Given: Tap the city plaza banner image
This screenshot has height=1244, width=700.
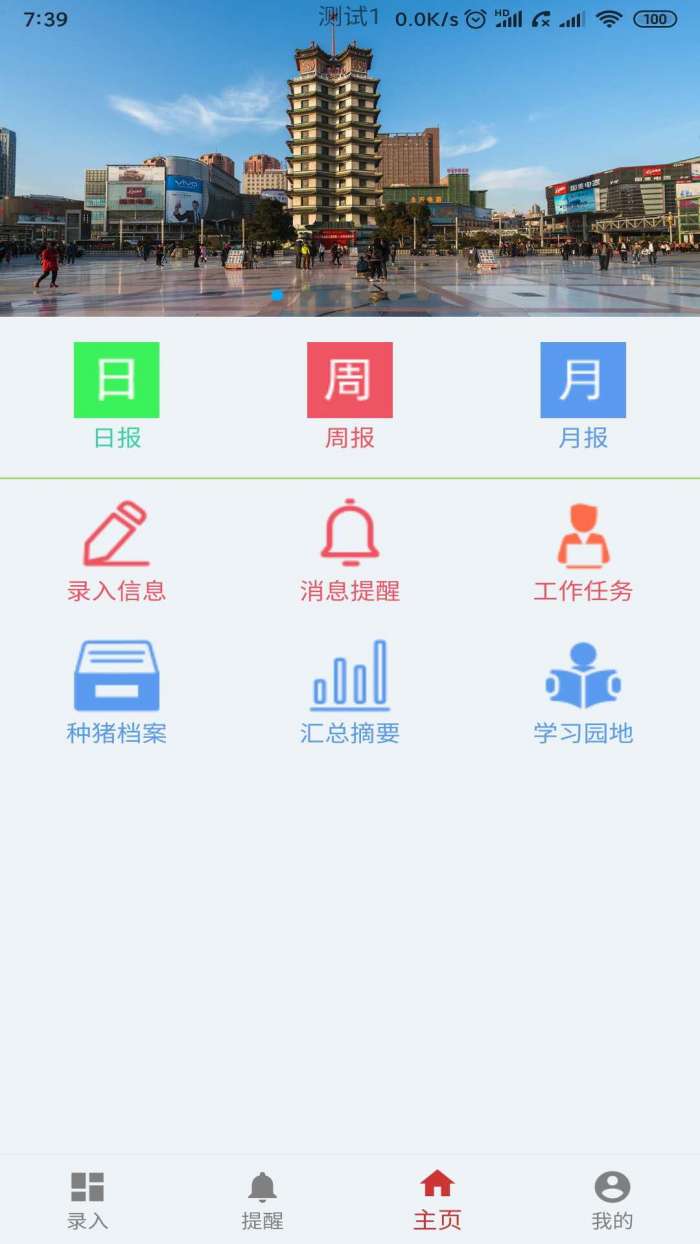Looking at the screenshot, I should pos(350,170).
